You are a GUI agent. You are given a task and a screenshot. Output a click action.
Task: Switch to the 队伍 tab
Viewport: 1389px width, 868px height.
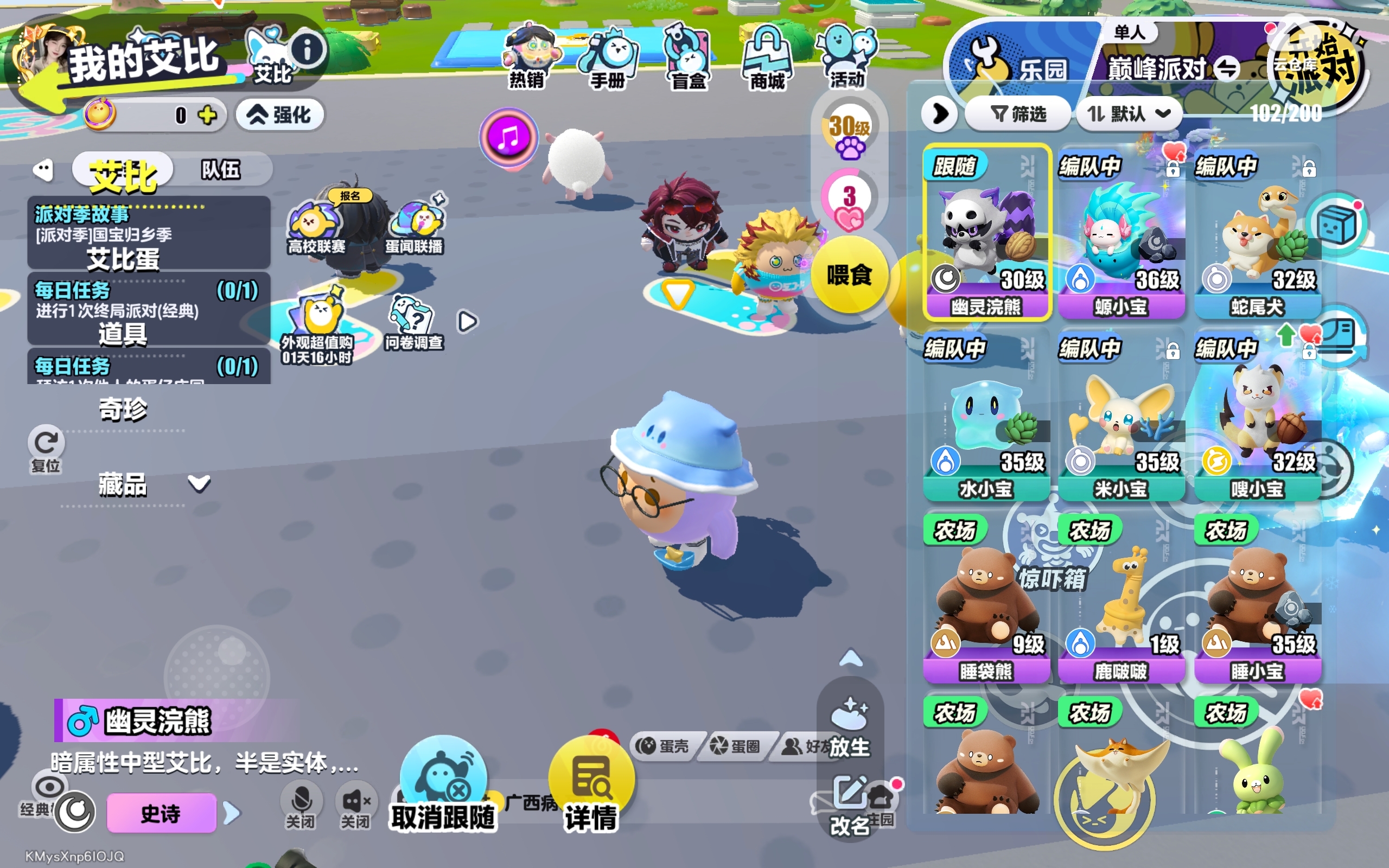[x=221, y=169]
